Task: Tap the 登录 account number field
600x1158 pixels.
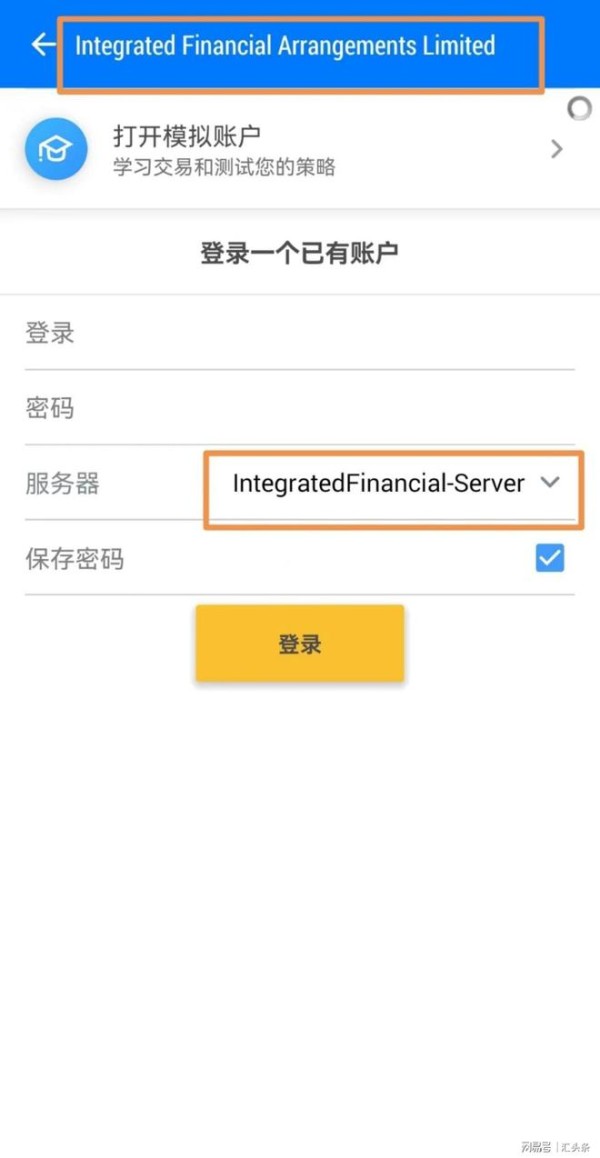Action: [x=299, y=333]
